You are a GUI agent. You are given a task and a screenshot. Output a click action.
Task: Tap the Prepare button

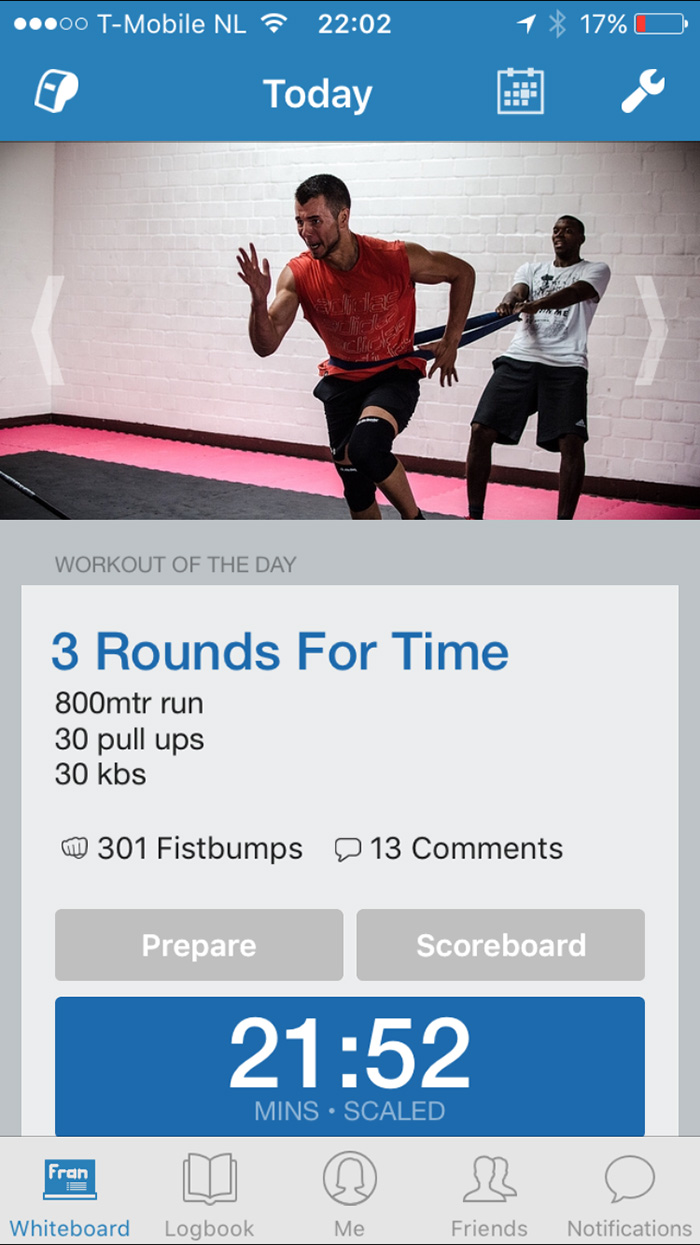pyautogui.click(x=199, y=945)
